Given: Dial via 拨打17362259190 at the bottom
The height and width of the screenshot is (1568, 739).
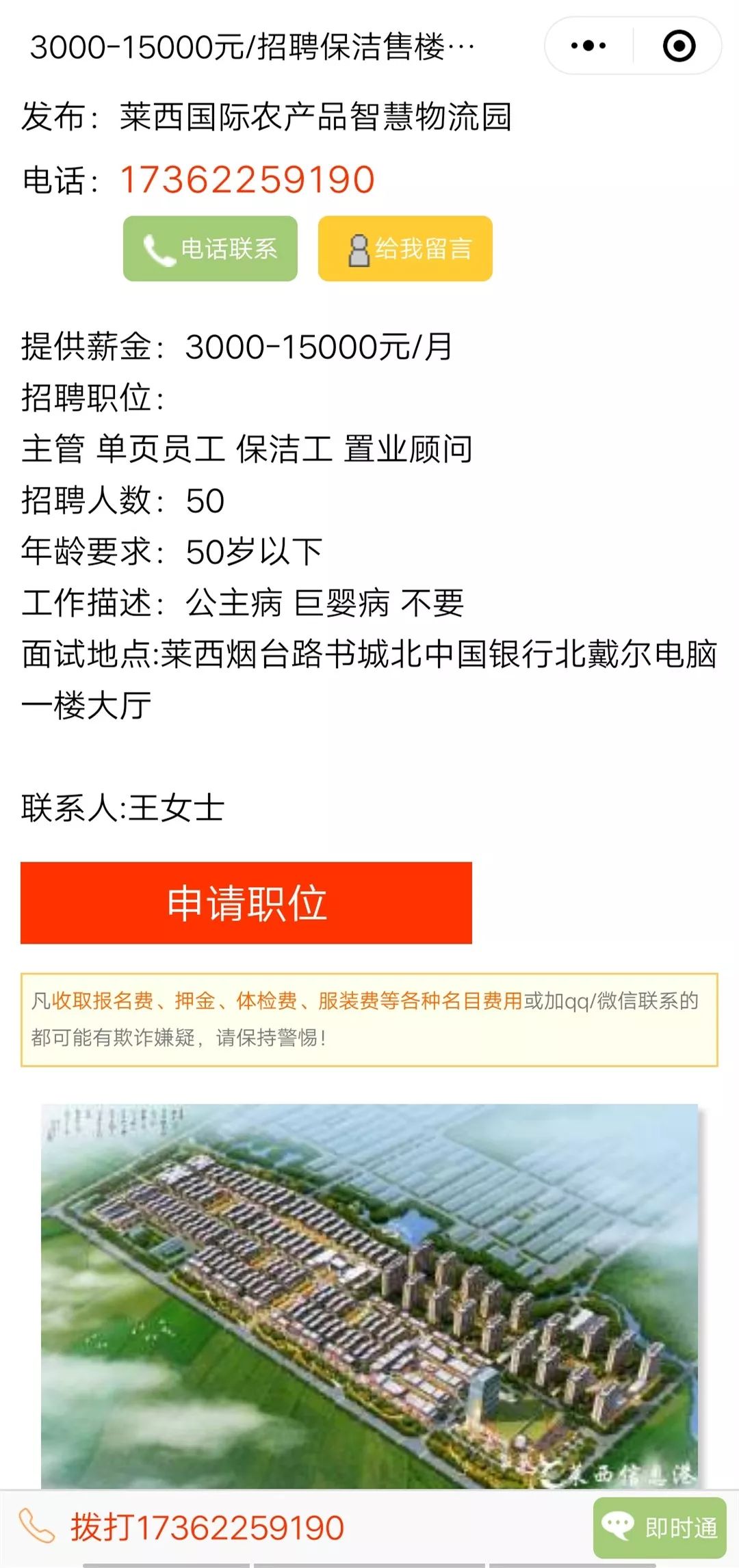Looking at the screenshot, I should [205, 1528].
